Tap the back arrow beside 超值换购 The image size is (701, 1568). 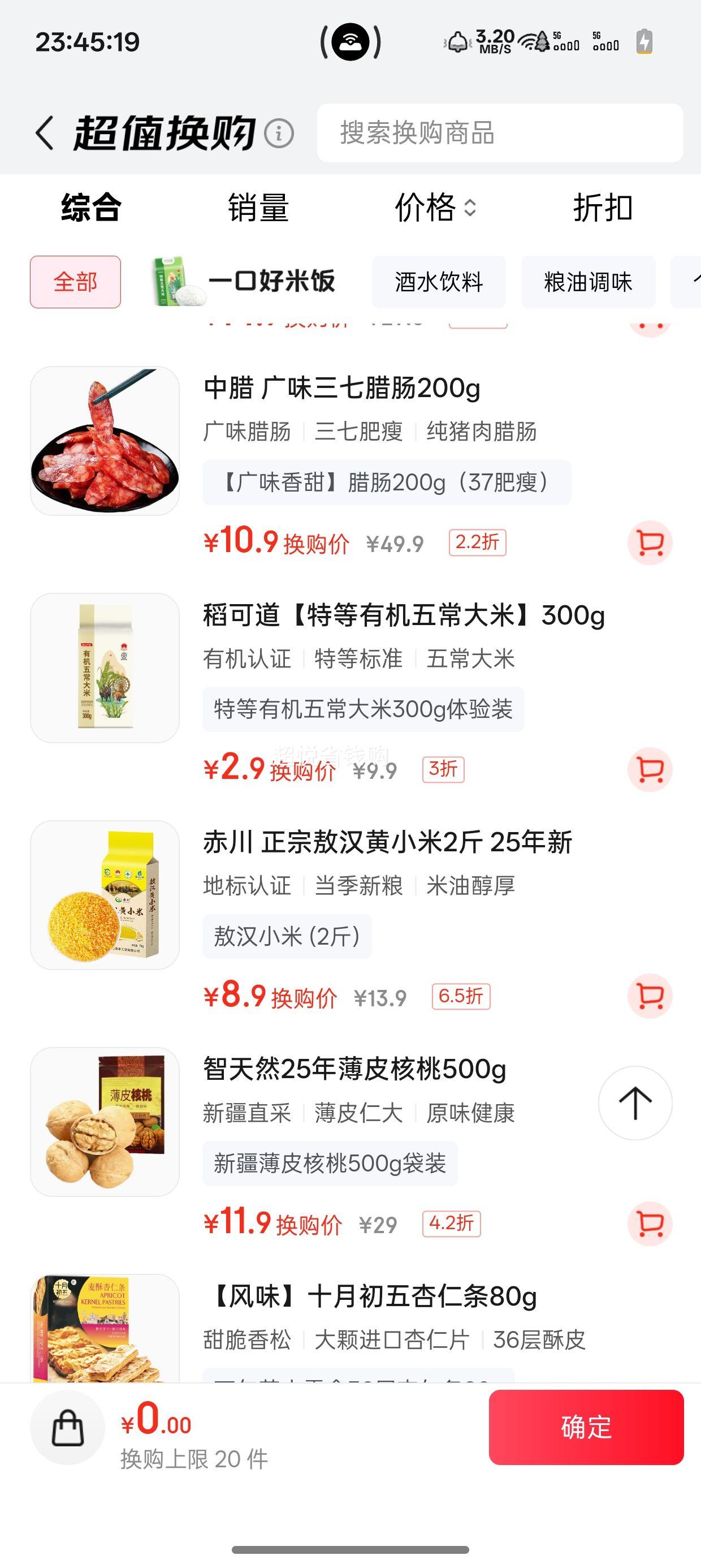(x=44, y=133)
